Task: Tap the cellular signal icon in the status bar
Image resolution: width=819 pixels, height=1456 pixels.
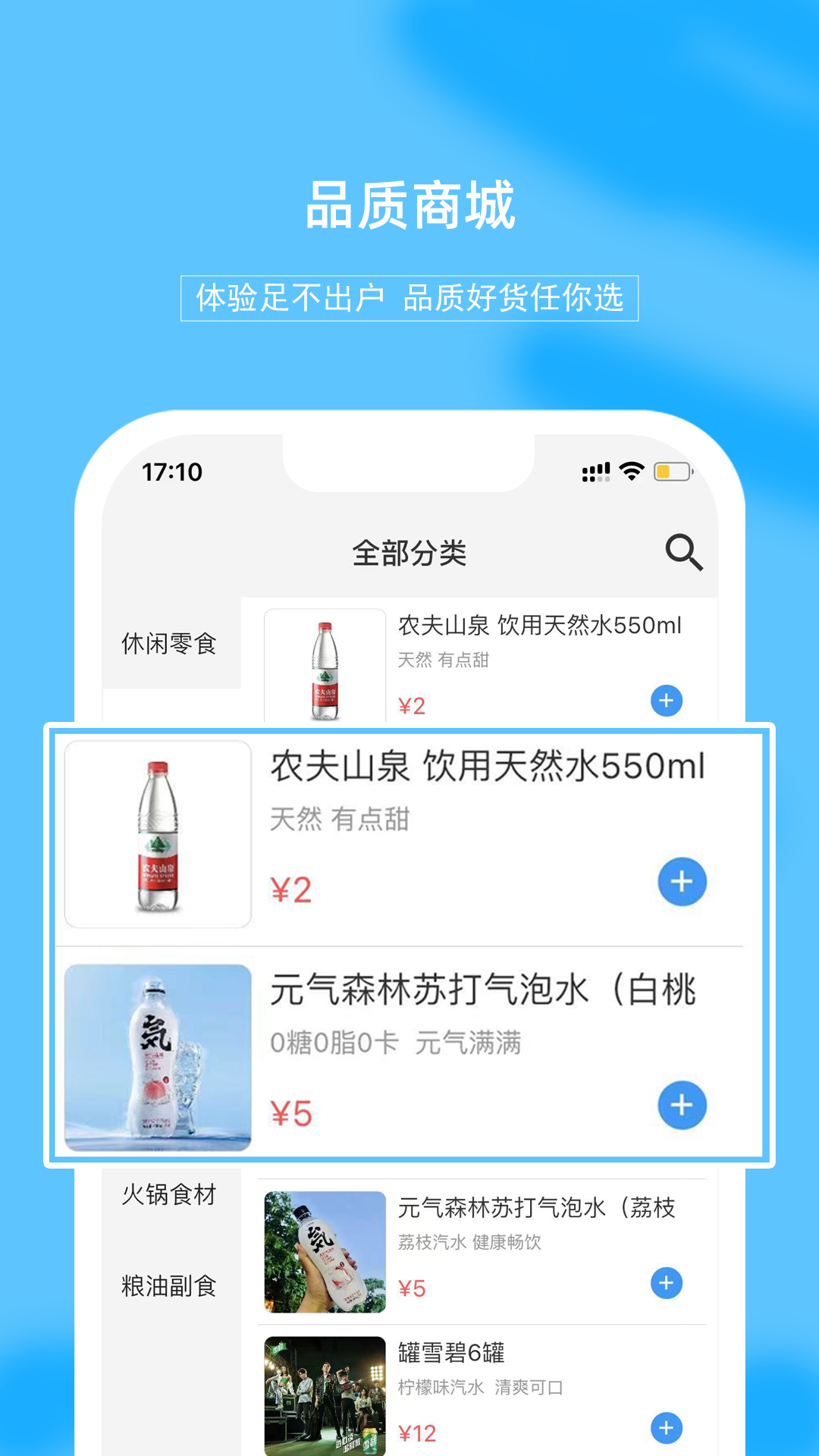Action: 595,471
